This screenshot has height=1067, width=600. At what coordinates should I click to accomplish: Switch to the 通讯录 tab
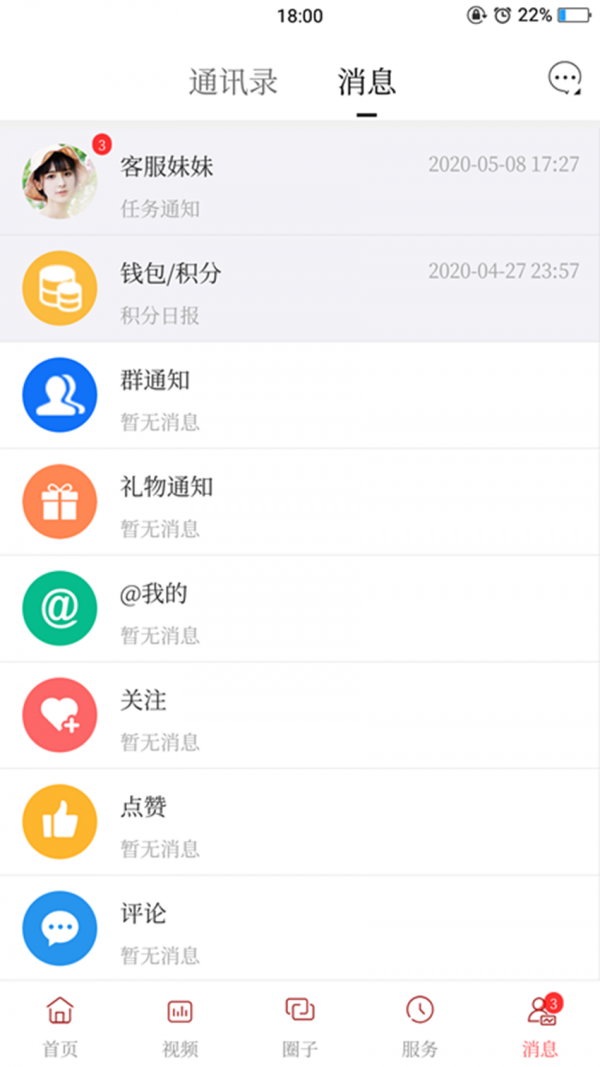click(x=233, y=82)
